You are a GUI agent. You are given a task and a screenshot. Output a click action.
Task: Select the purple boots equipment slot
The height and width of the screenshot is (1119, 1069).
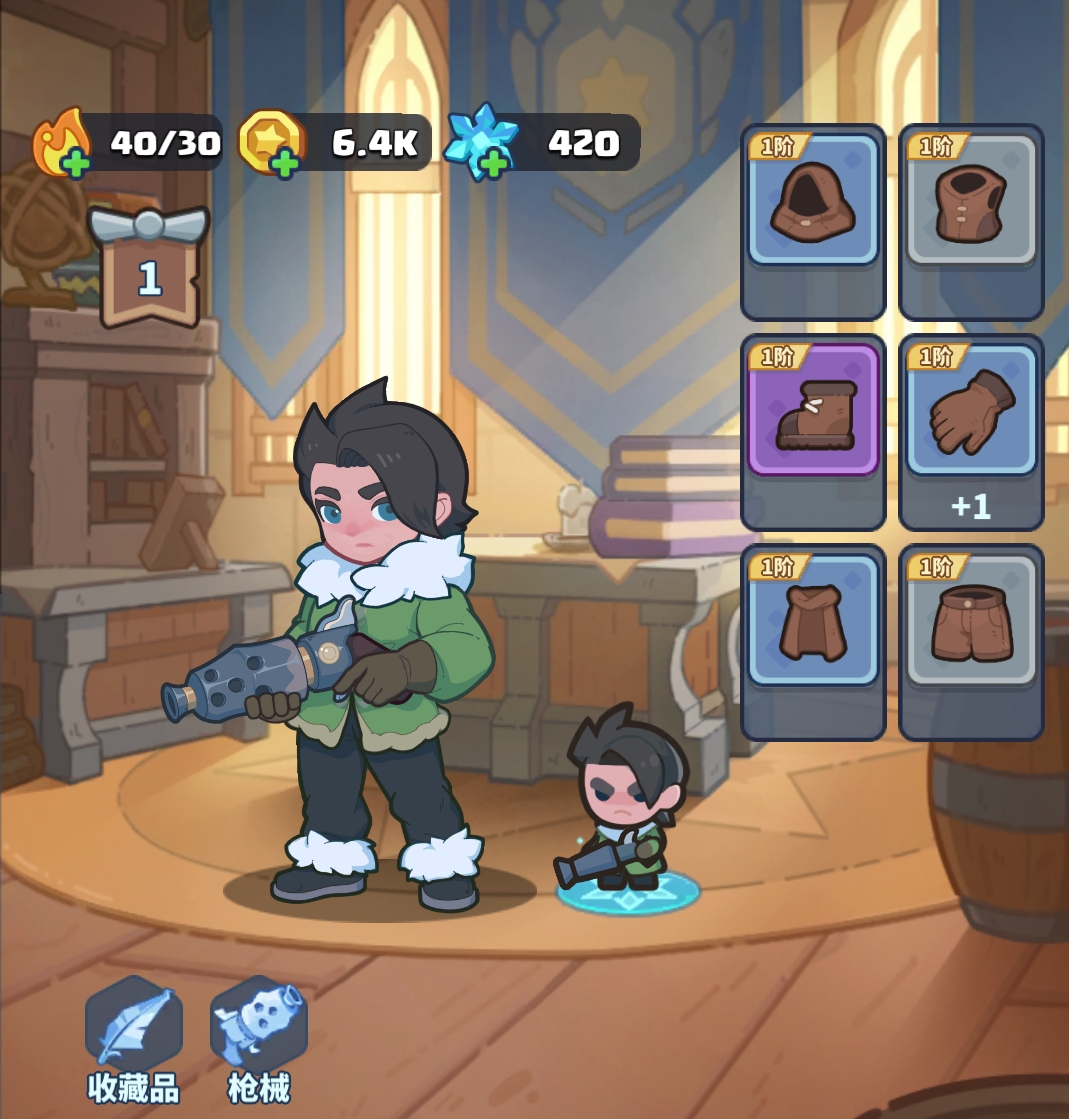(x=813, y=411)
